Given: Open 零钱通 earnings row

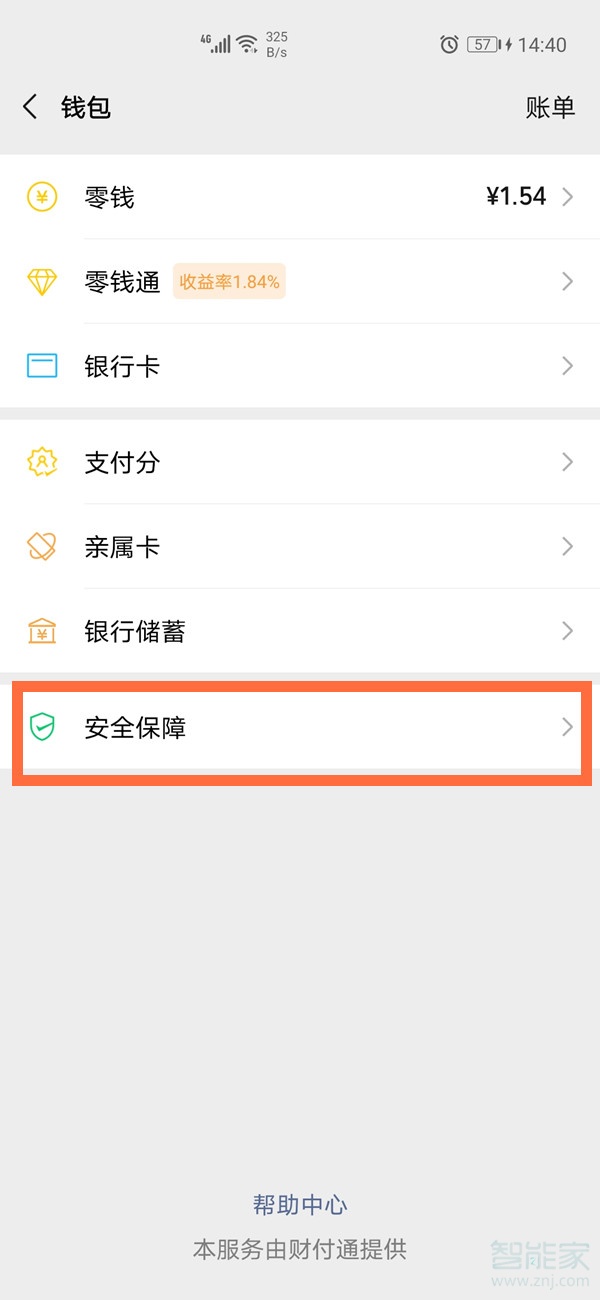Looking at the screenshot, I should pos(300,282).
